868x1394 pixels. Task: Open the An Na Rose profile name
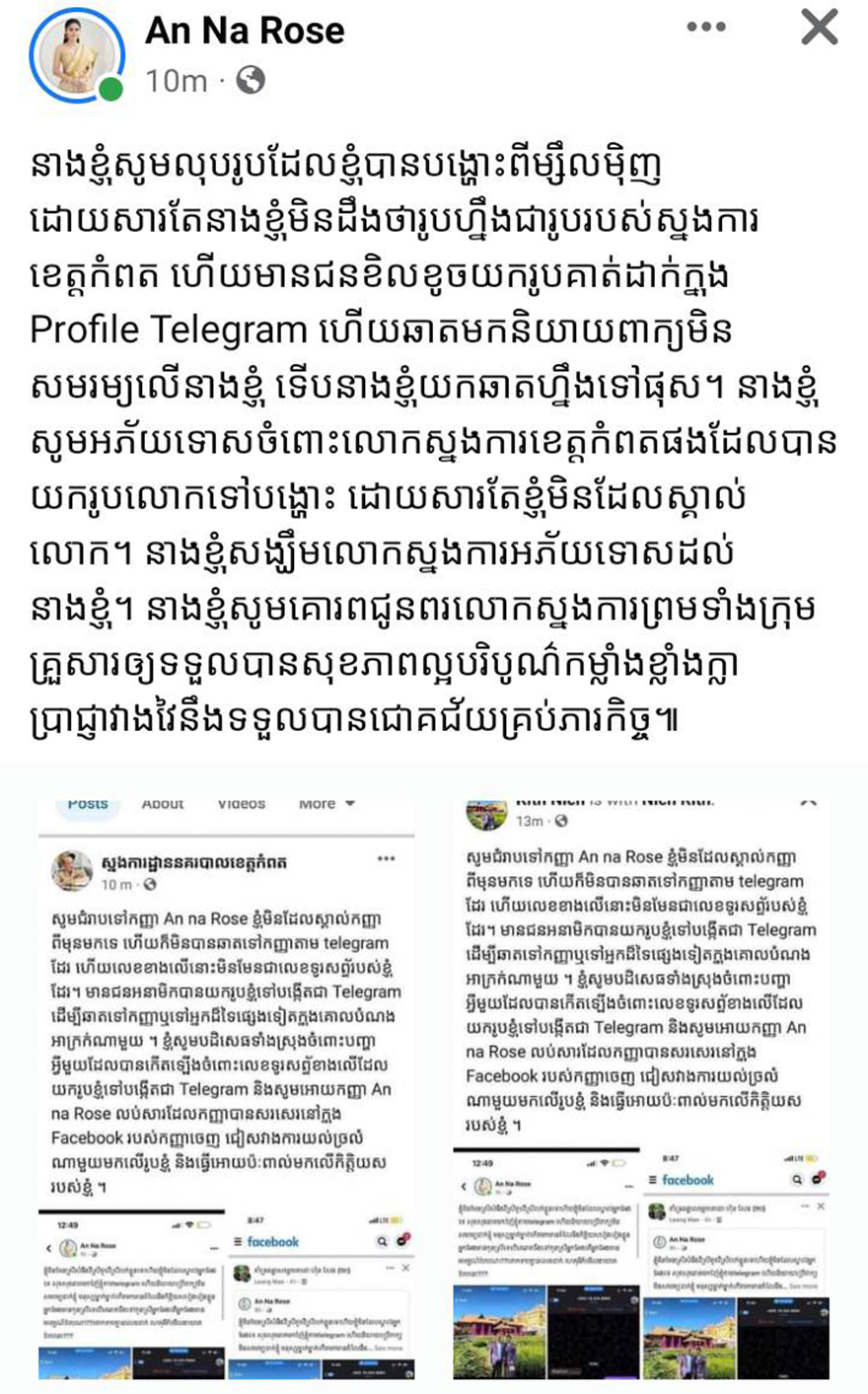click(x=245, y=32)
